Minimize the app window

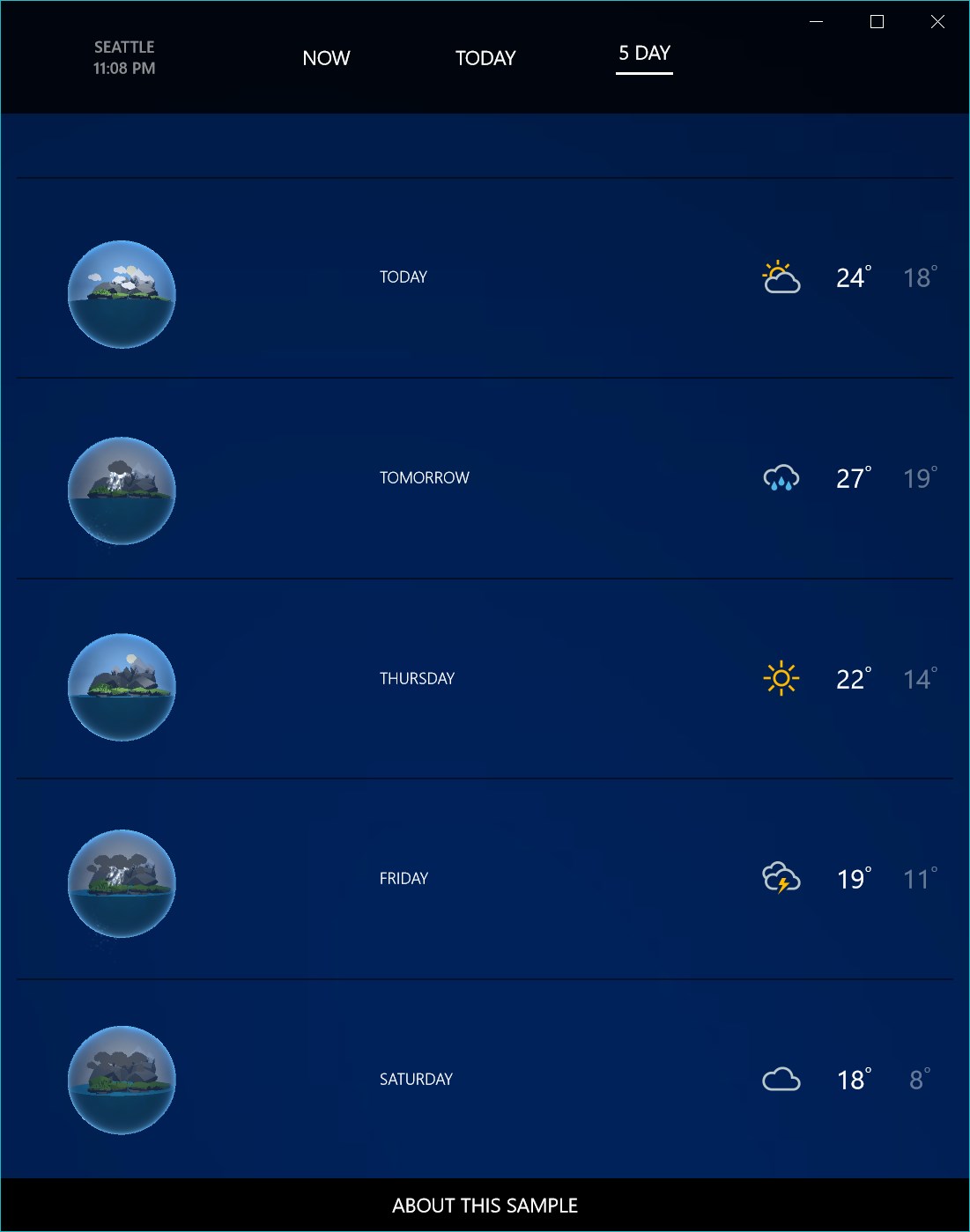816,22
